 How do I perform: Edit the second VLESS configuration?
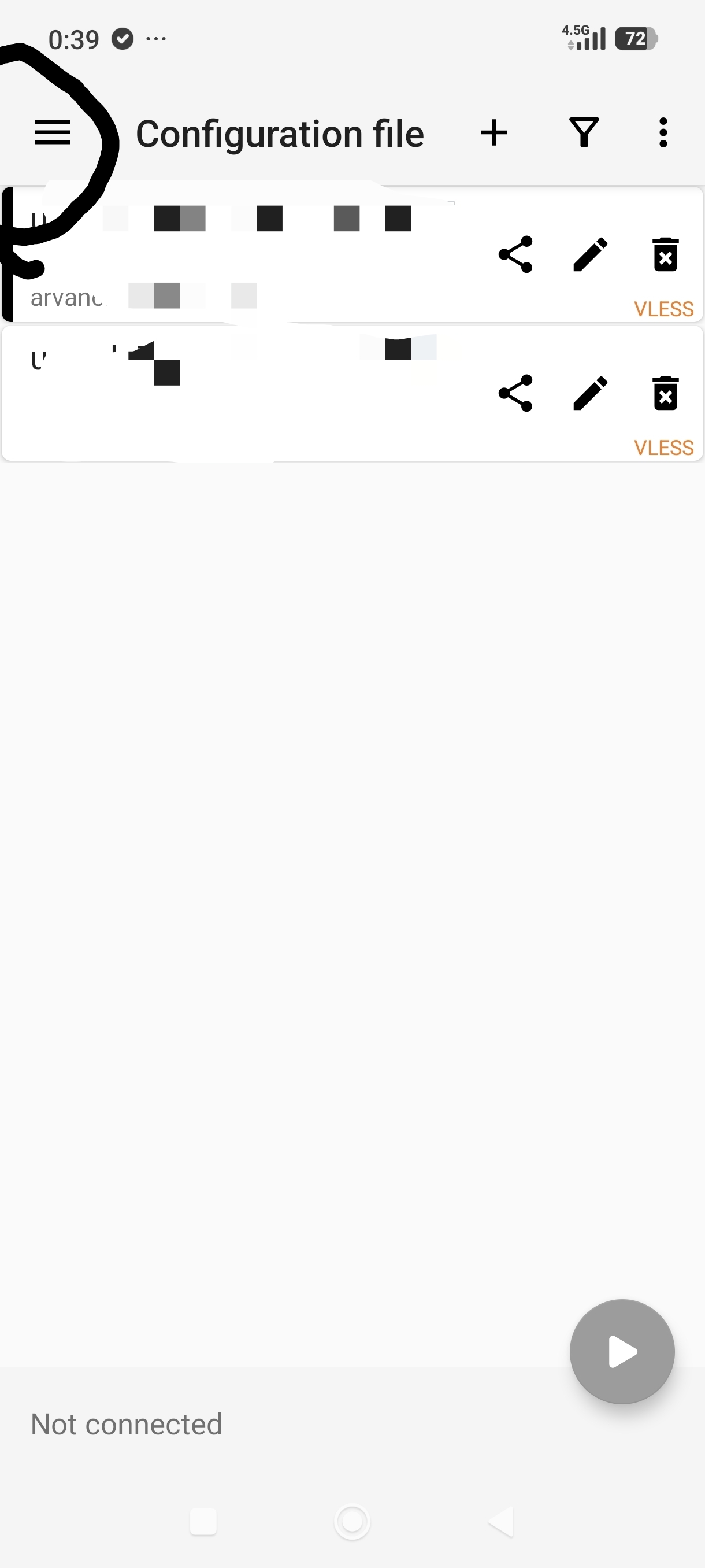point(591,393)
